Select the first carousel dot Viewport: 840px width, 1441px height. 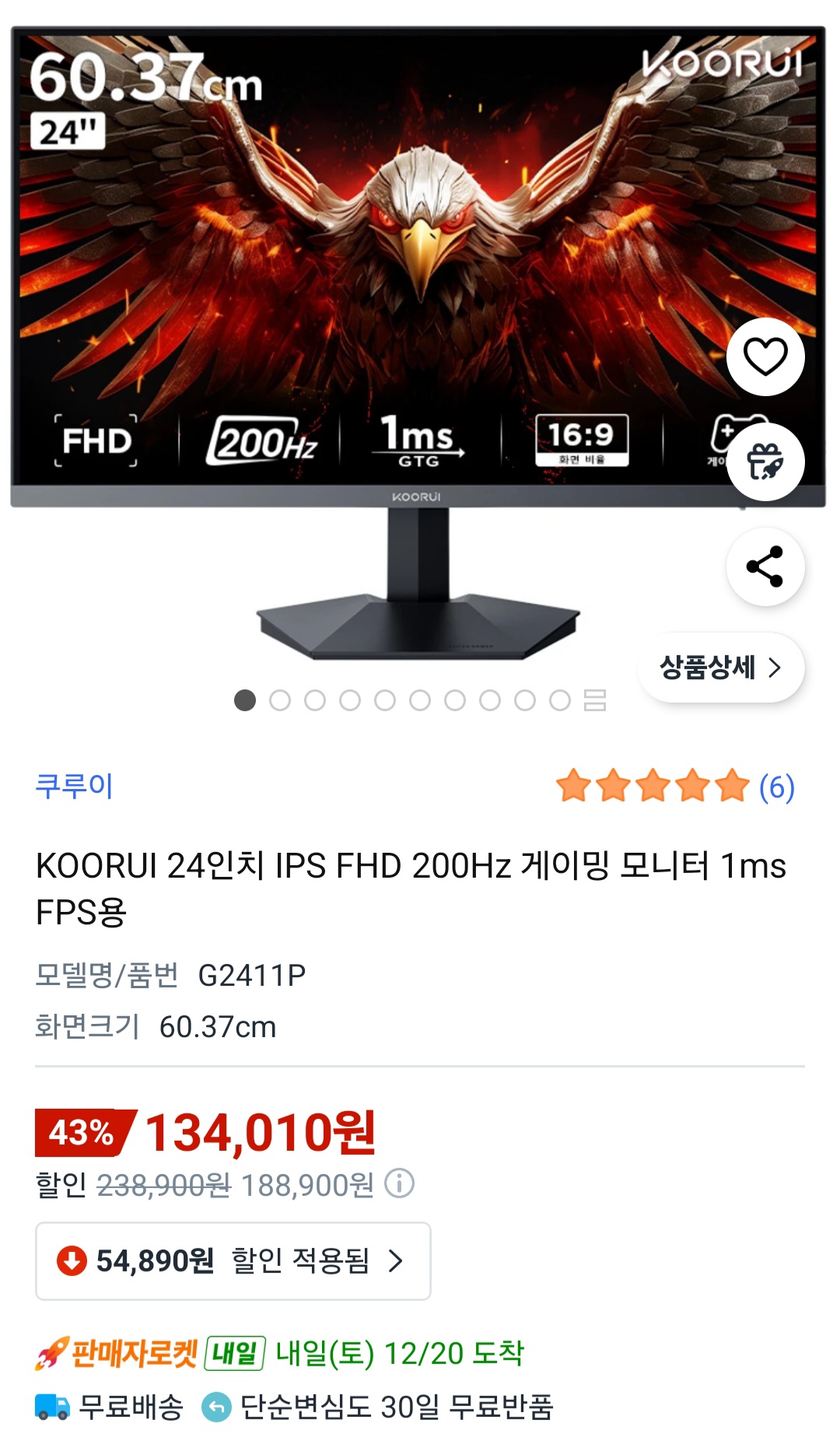[246, 702]
